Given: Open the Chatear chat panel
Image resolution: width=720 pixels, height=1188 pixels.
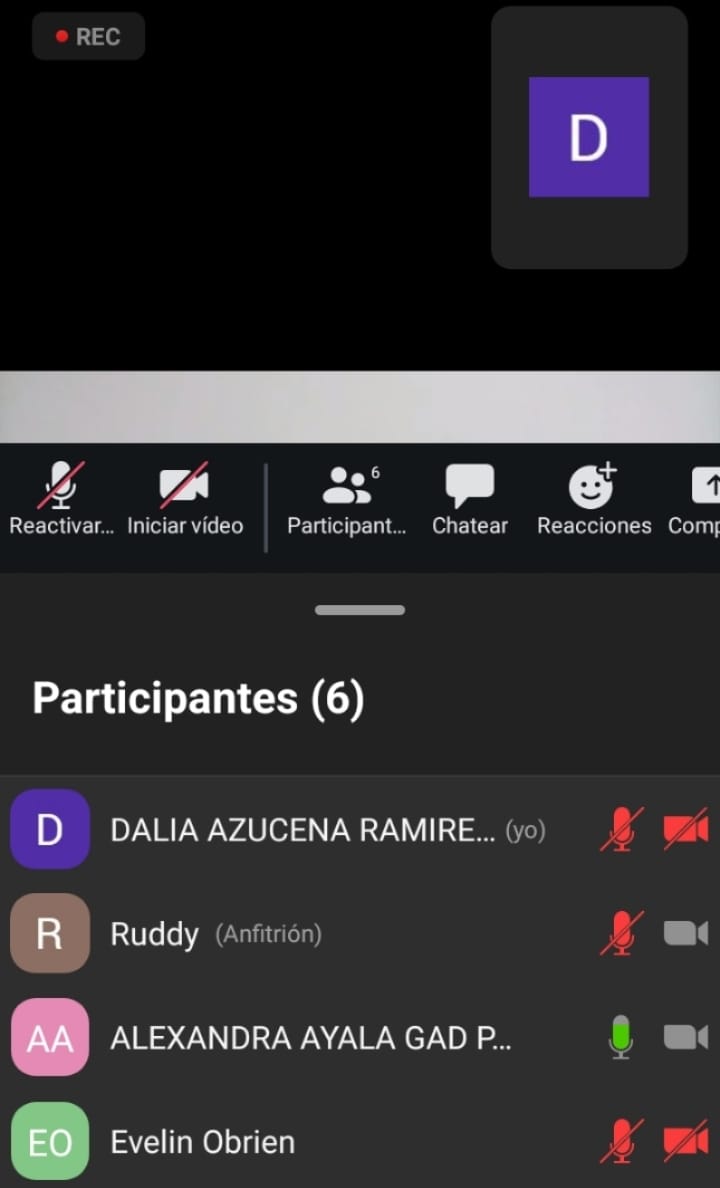Looking at the screenshot, I should coord(470,498).
